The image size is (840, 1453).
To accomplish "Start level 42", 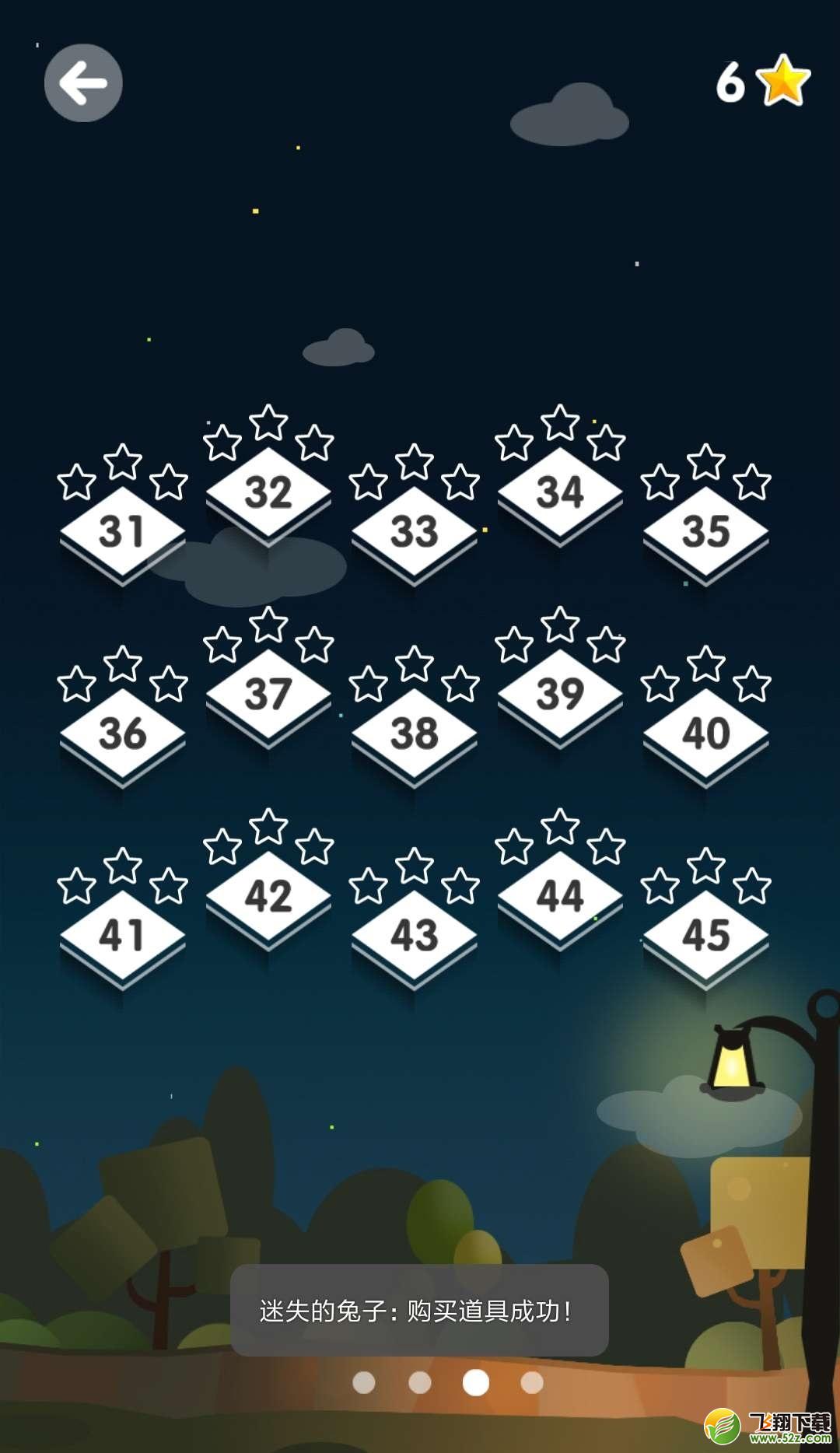I will point(268,897).
